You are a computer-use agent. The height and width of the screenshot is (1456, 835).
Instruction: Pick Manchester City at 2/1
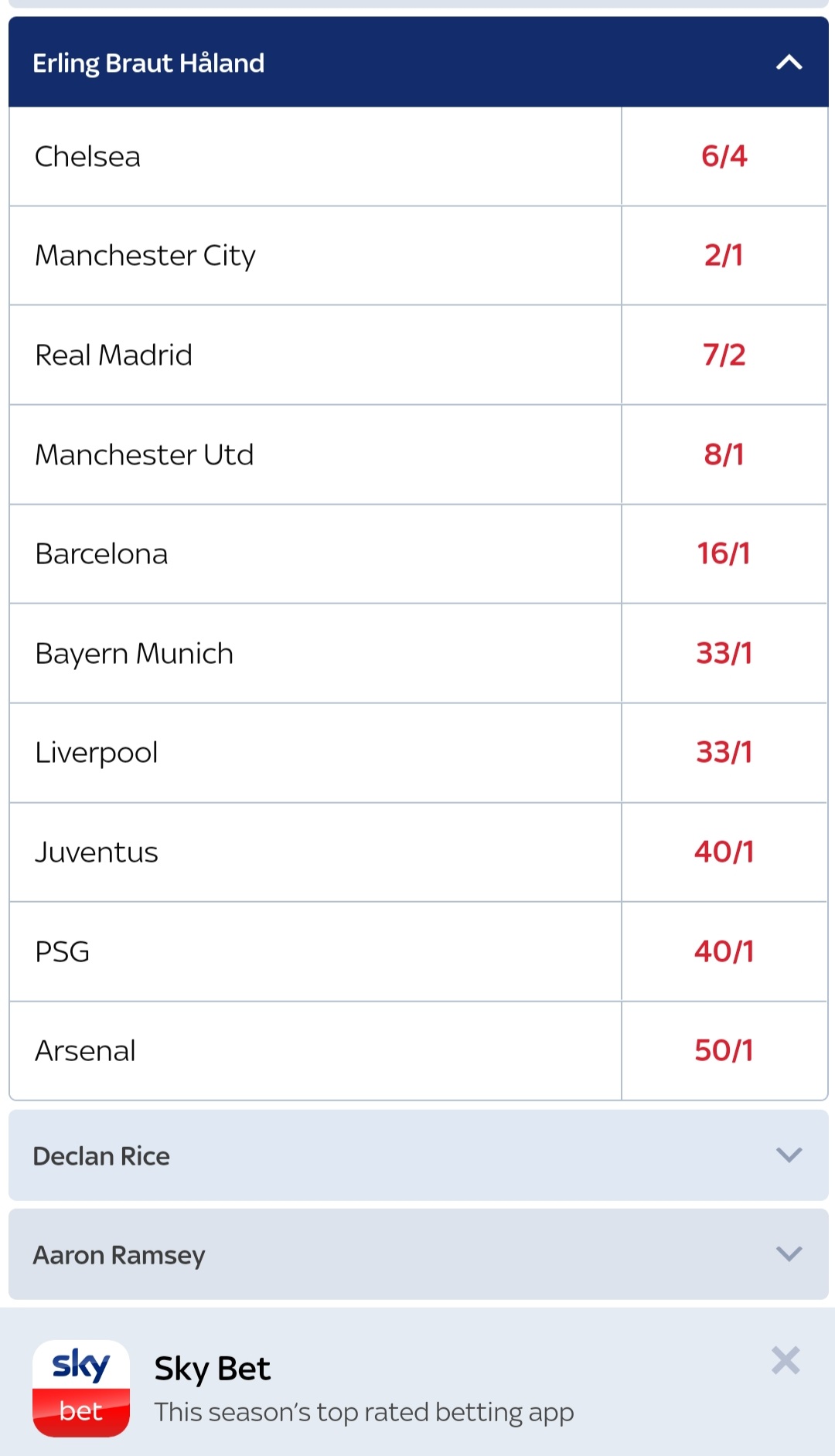point(724,255)
